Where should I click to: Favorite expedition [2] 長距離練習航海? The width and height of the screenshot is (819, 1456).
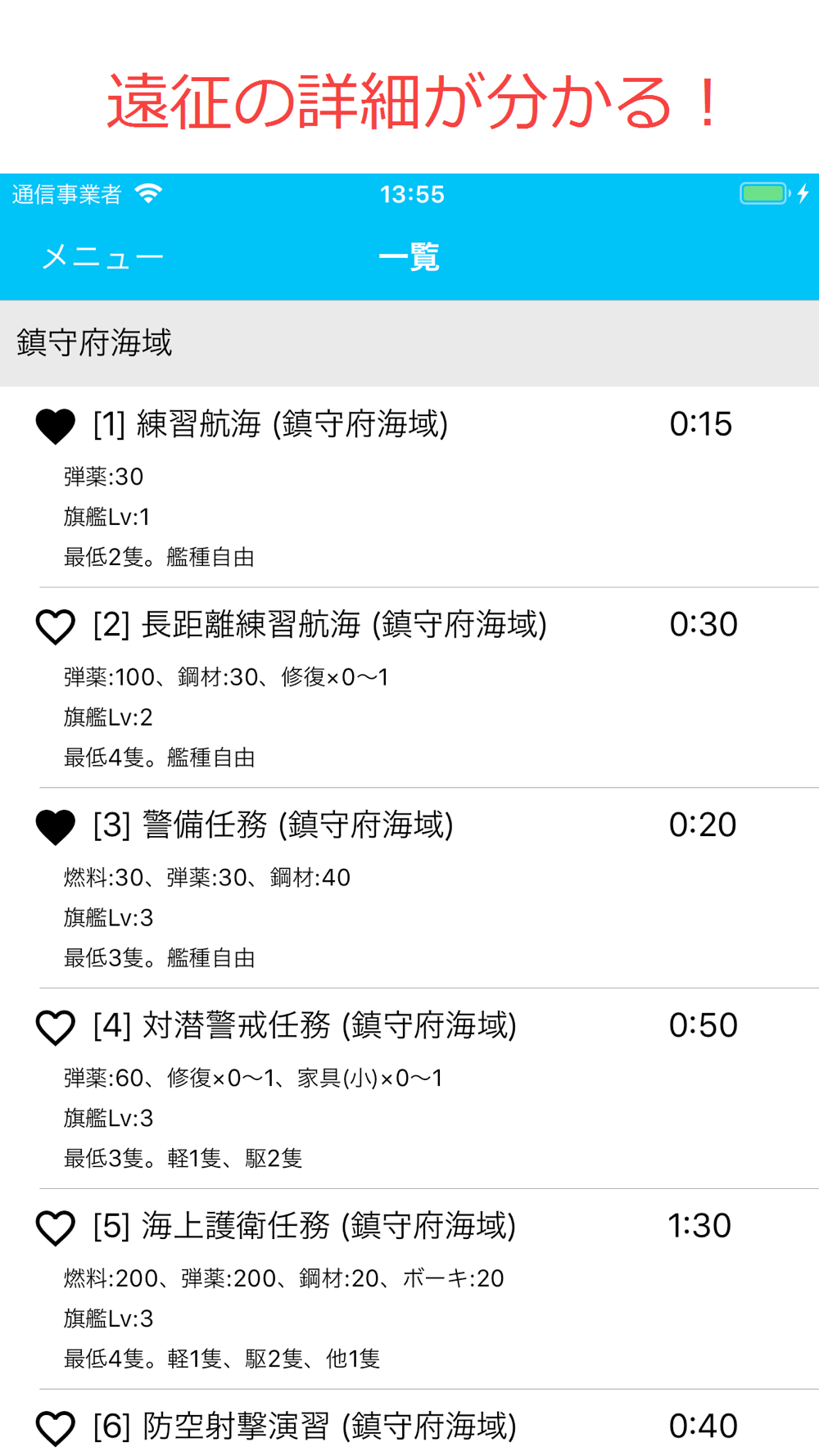click(56, 626)
